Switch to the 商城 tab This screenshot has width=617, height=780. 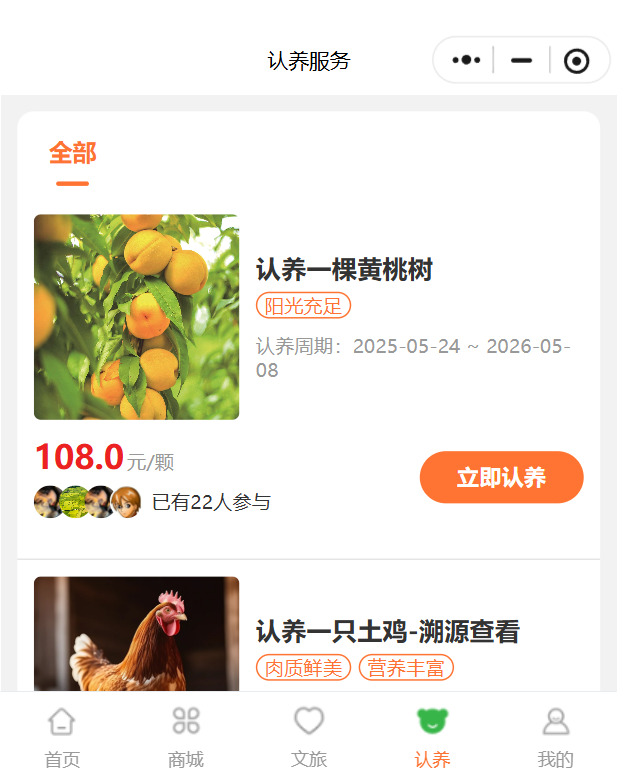coord(185,737)
